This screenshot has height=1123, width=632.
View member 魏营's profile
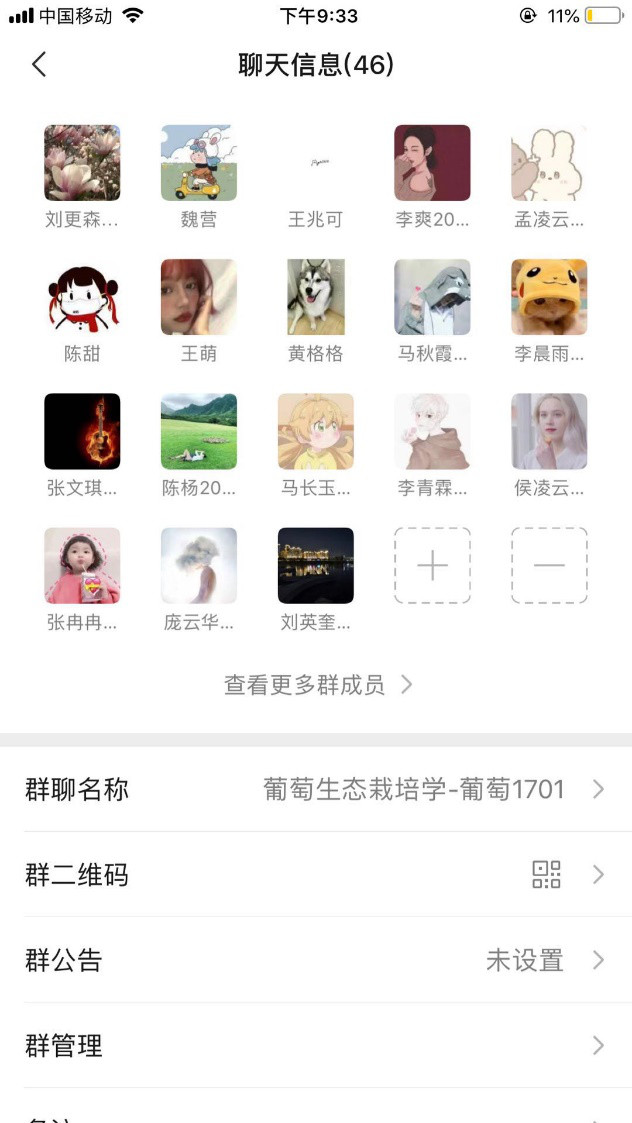click(x=199, y=163)
